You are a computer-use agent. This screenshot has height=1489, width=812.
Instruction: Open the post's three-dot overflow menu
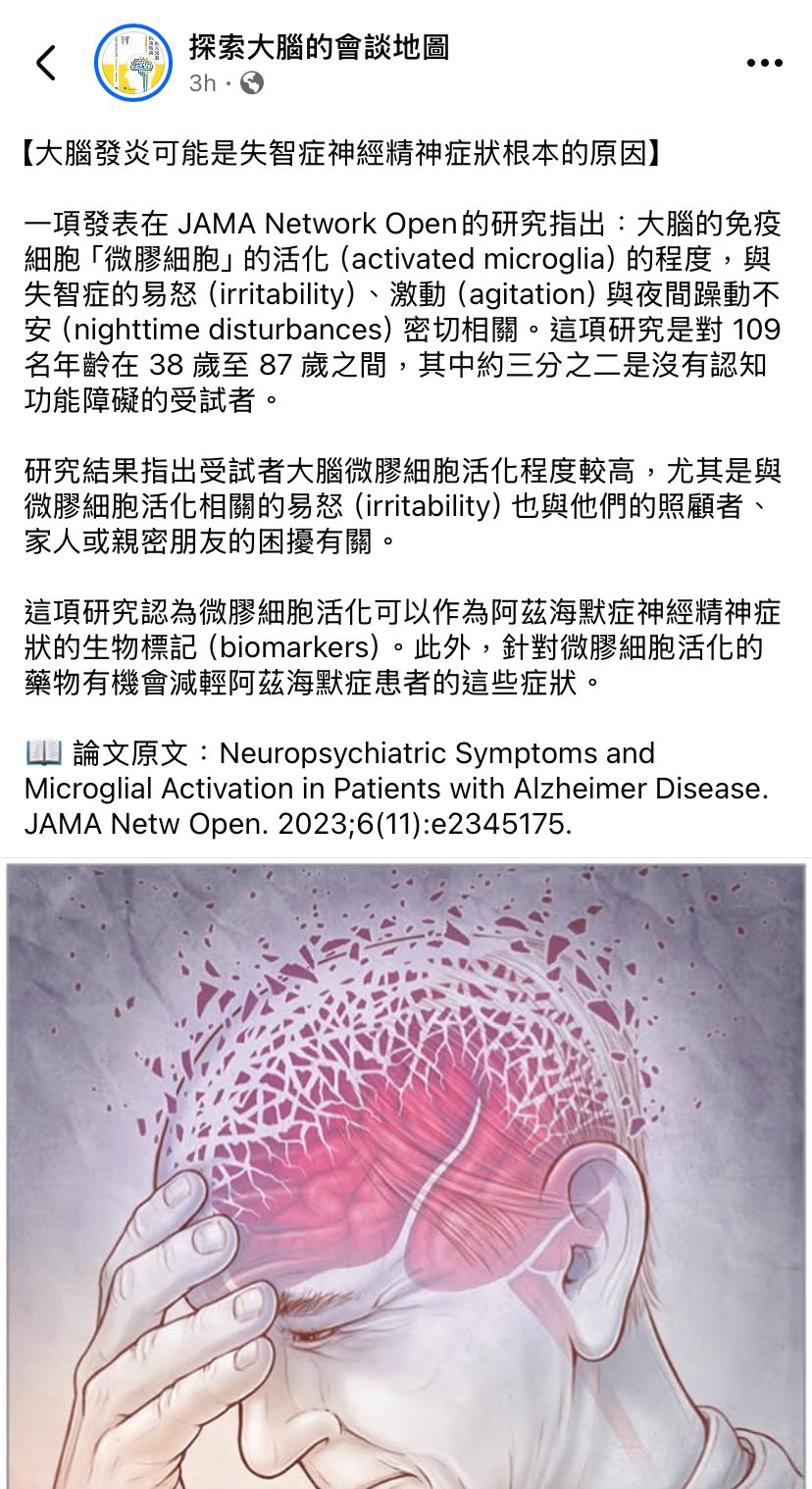click(764, 63)
